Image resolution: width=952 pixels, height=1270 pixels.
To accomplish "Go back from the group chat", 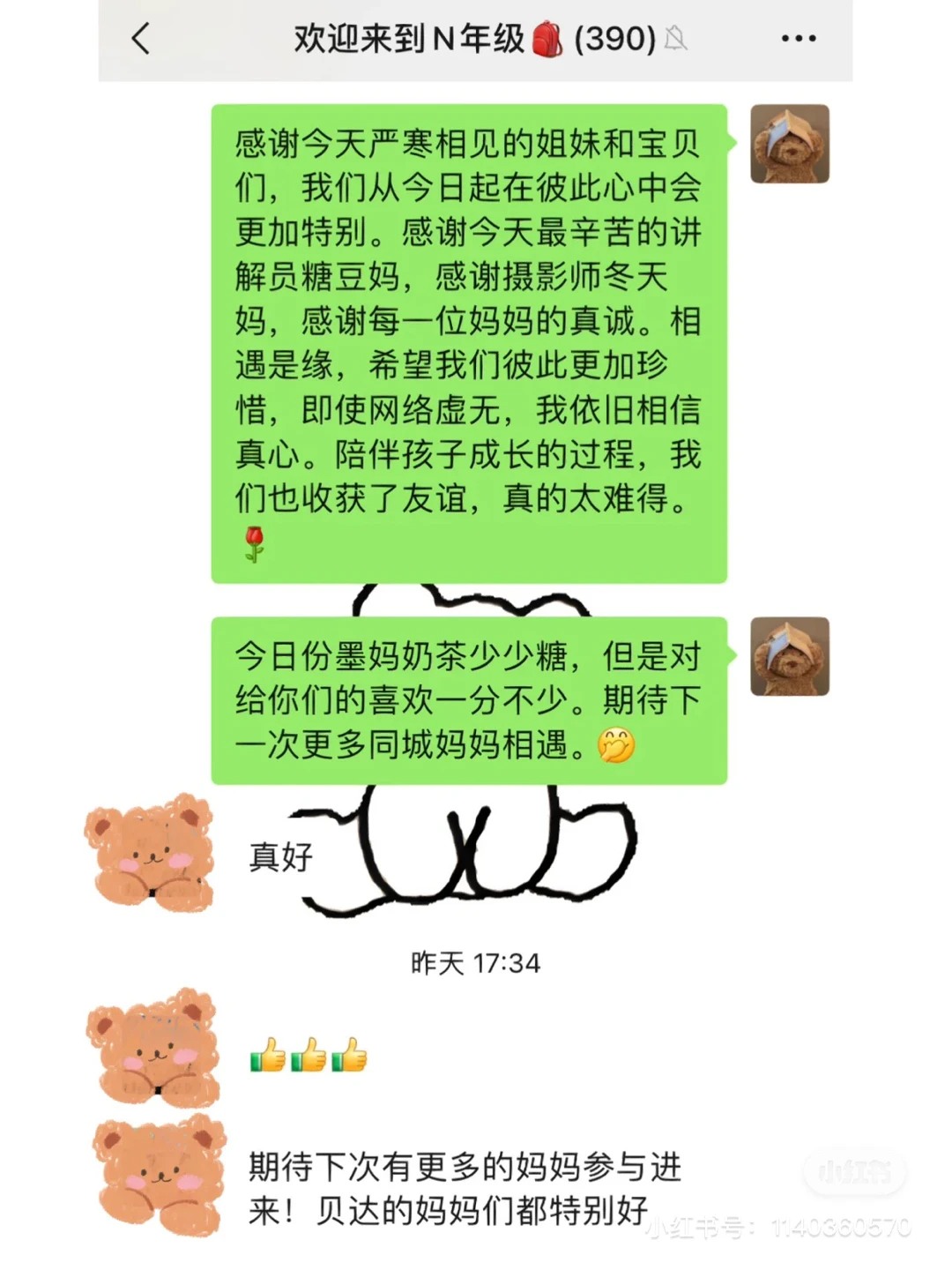I will tap(141, 39).
